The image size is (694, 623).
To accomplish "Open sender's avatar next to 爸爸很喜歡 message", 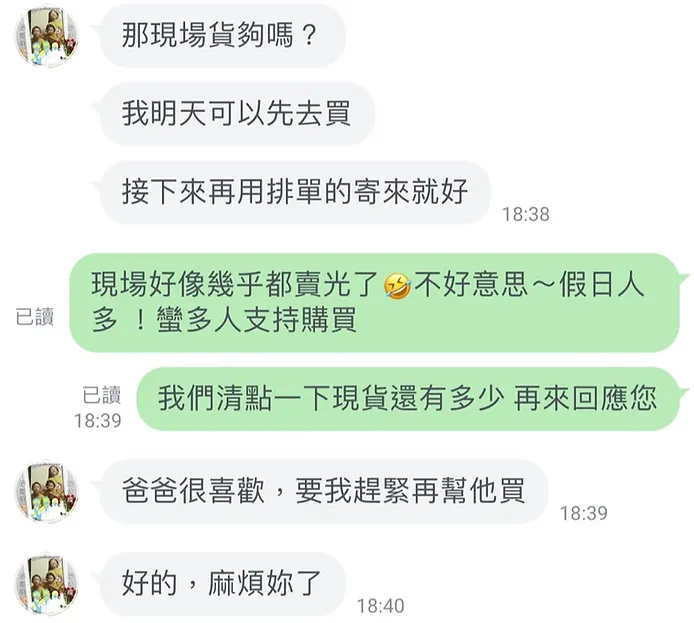I will coord(46,492).
